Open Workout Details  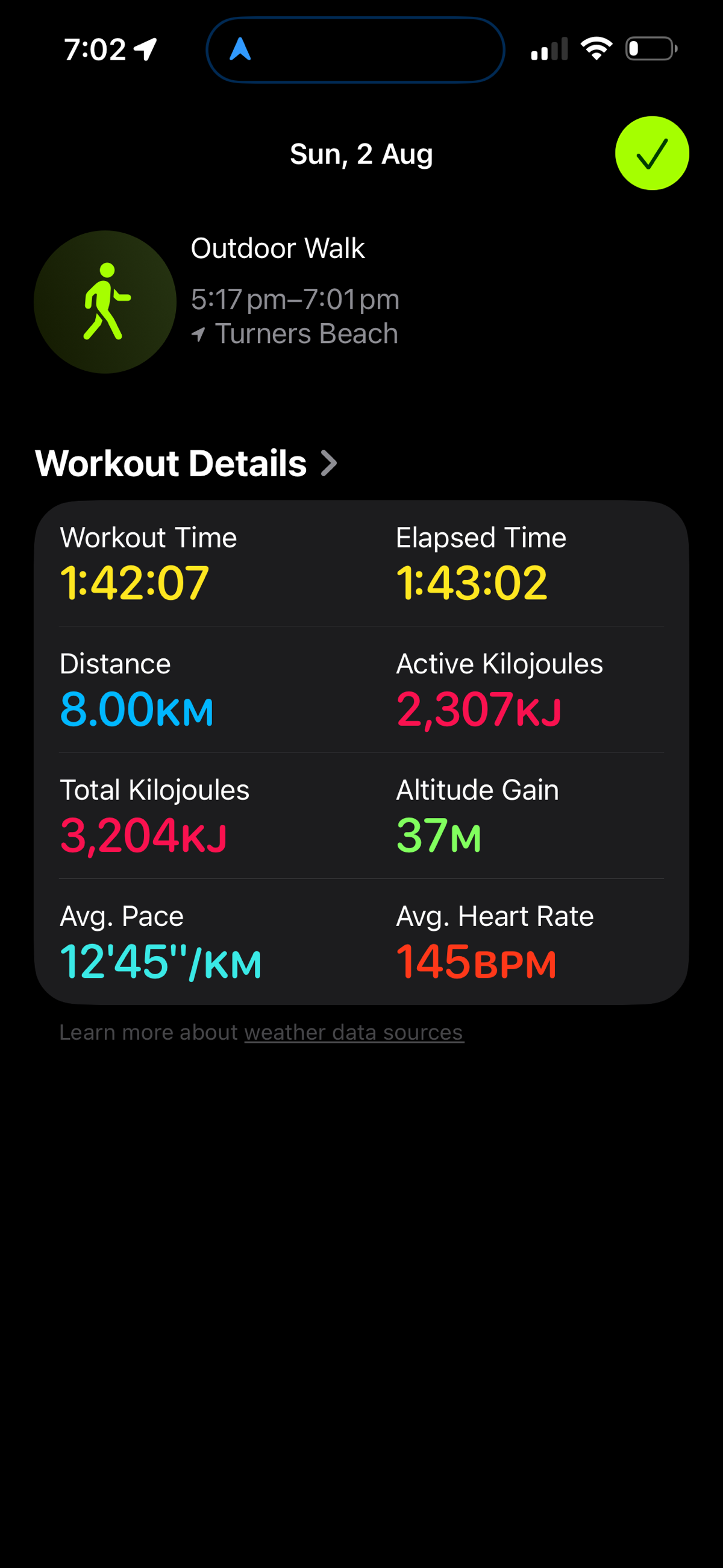pos(186,463)
